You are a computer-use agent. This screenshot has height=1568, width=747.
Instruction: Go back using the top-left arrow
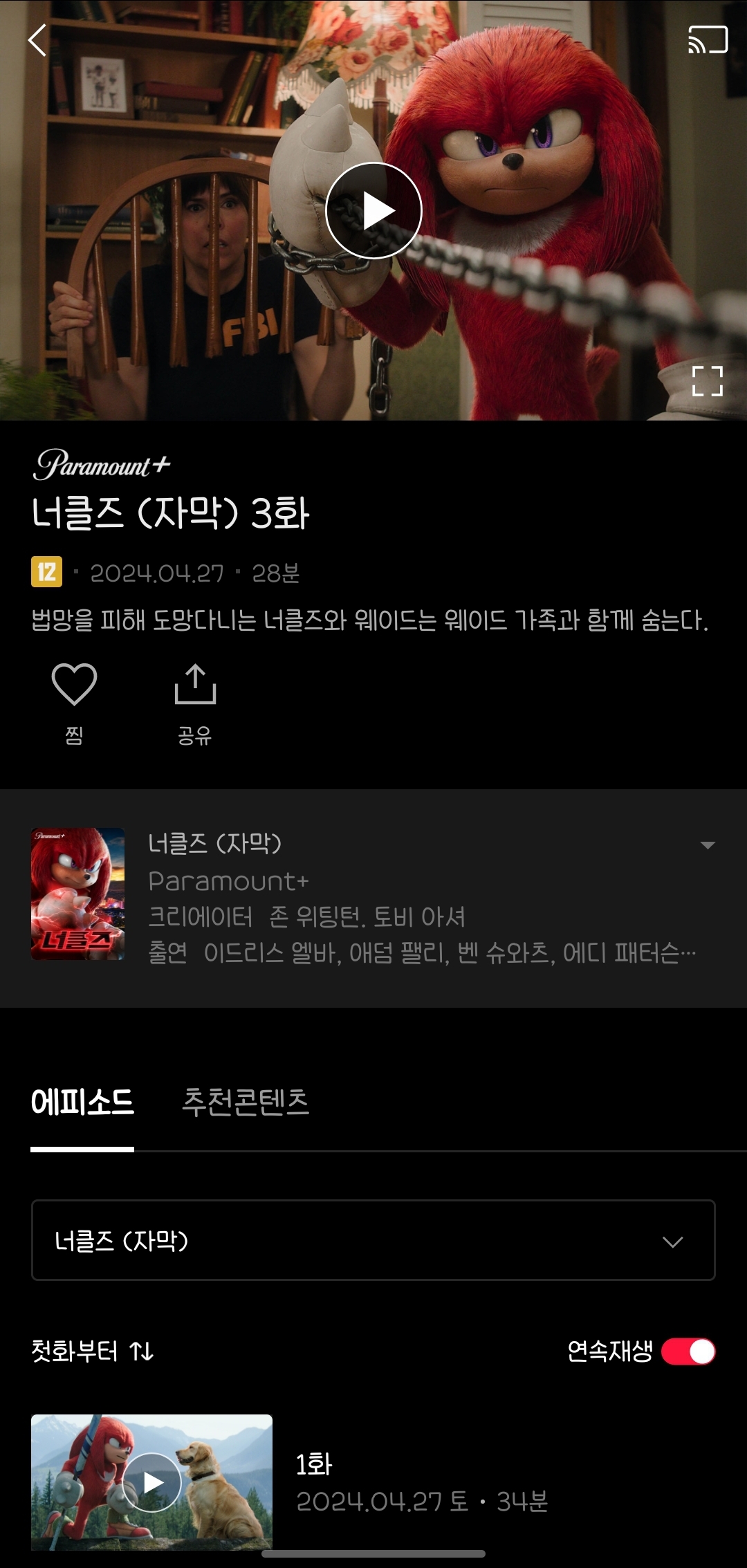pyautogui.click(x=37, y=40)
